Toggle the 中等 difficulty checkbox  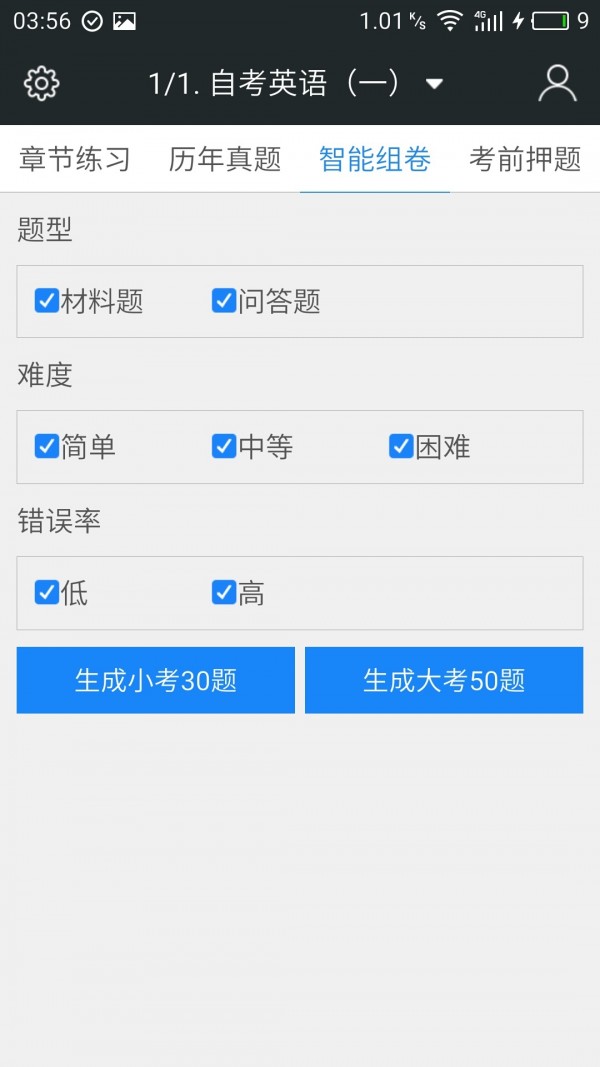click(x=224, y=447)
